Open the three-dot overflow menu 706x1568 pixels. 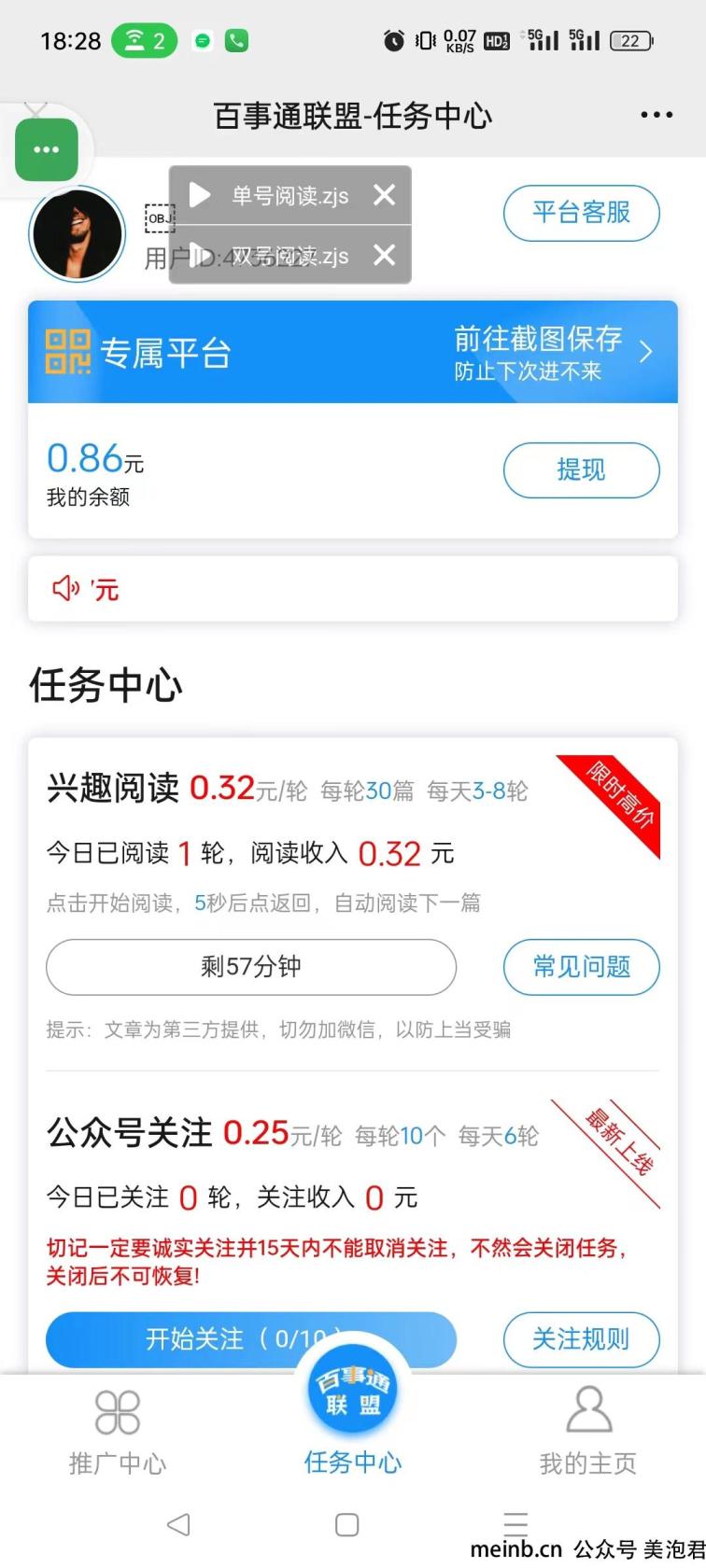tap(656, 115)
